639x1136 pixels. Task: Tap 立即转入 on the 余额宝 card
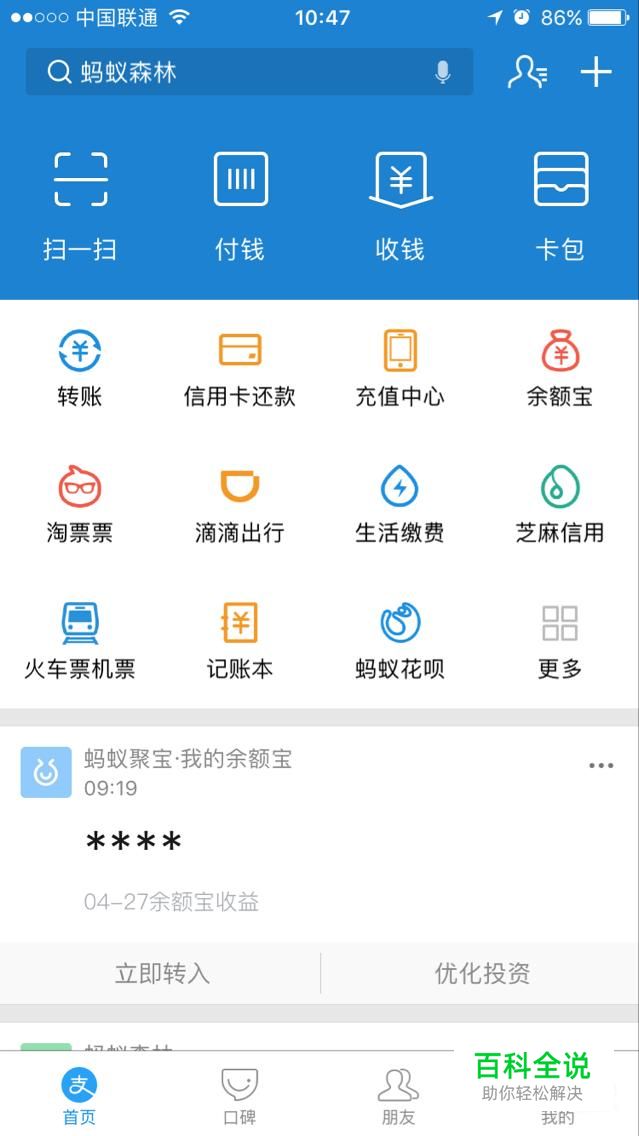(x=162, y=973)
